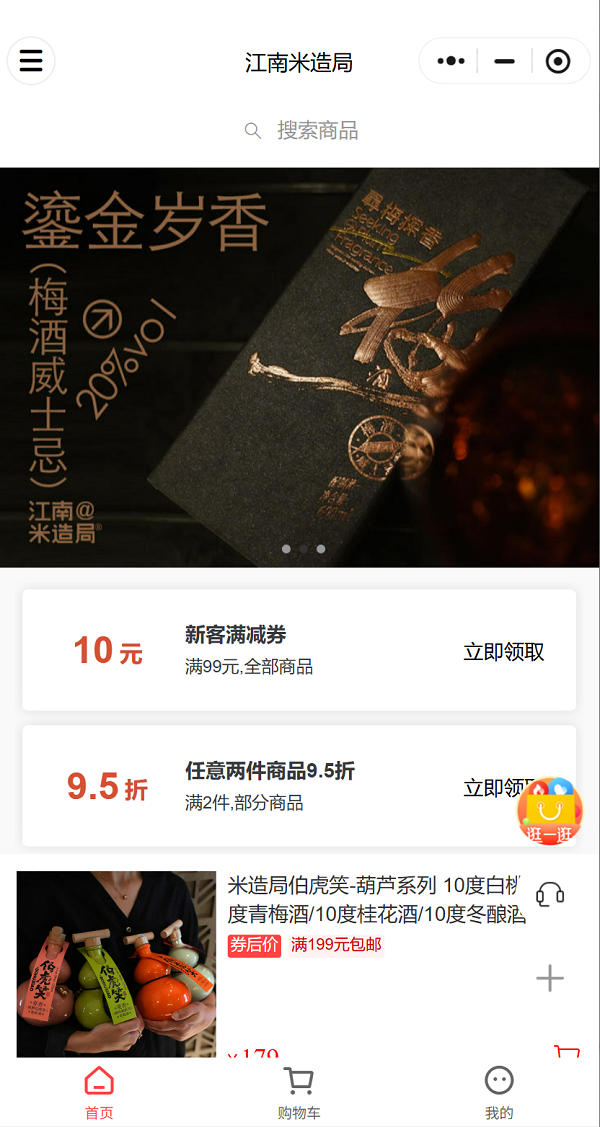Screen dimensions: 600x1127
Task: Expand the floating plus button
Action: pos(550,978)
